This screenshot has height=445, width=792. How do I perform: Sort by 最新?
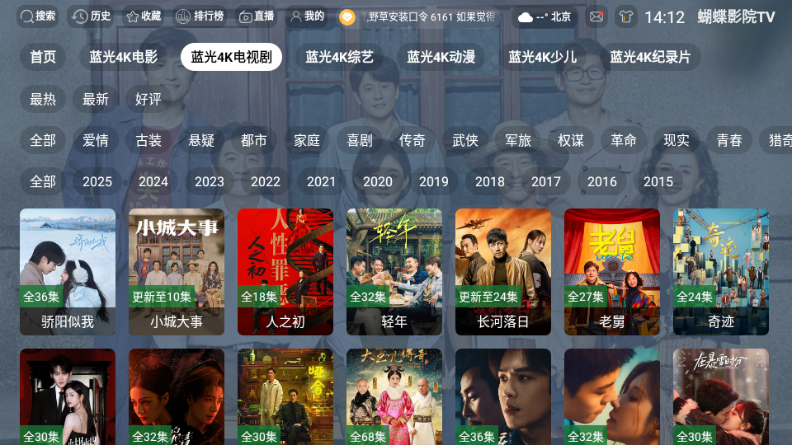(95, 99)
